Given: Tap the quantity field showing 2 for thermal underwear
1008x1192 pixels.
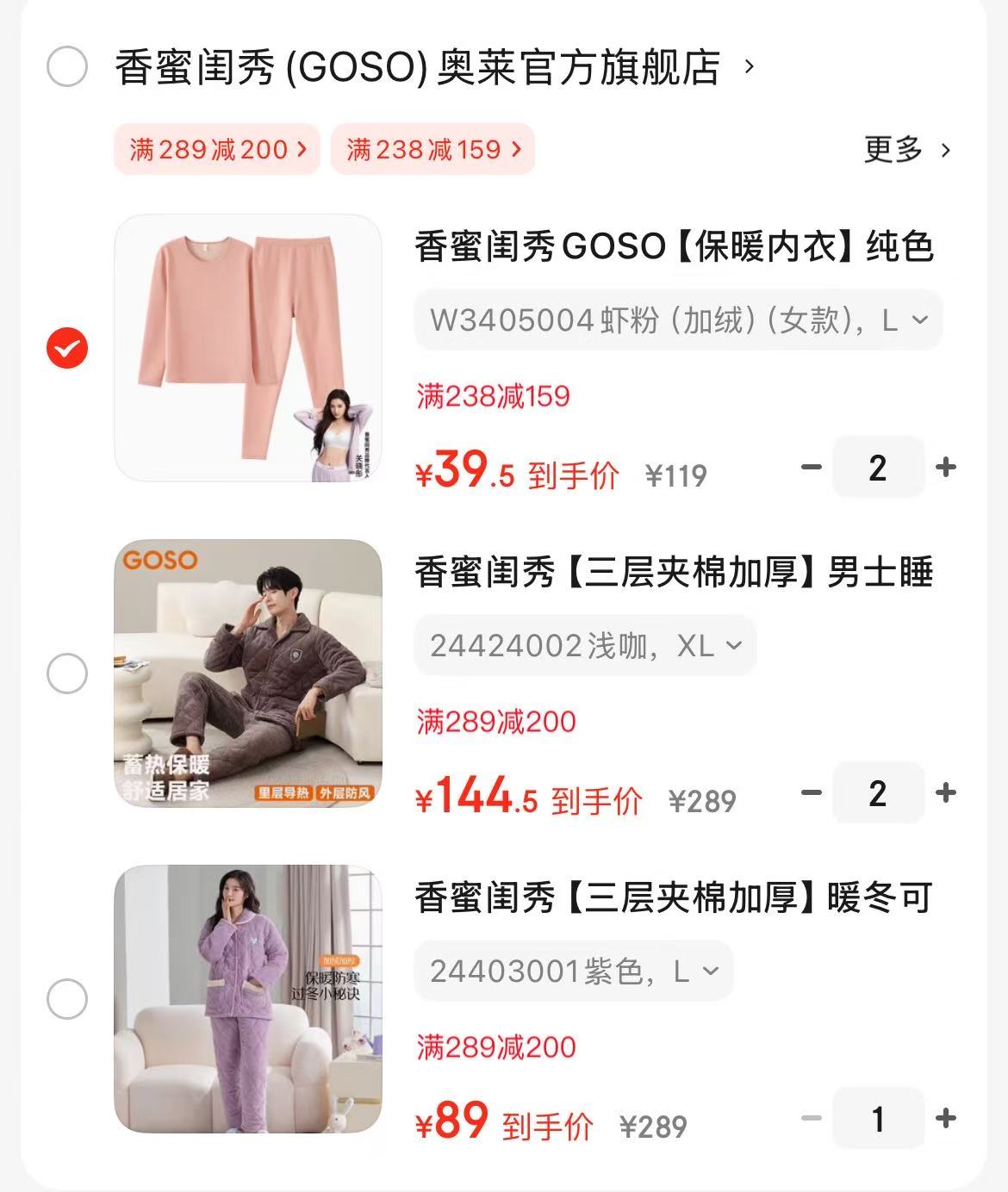Looking at the screenshot, I should click(879, 468).
